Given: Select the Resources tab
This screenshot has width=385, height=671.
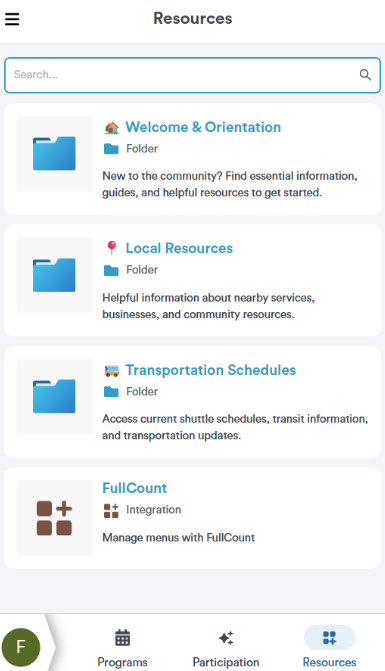Looking at the screenshot, I should (329, 647).
